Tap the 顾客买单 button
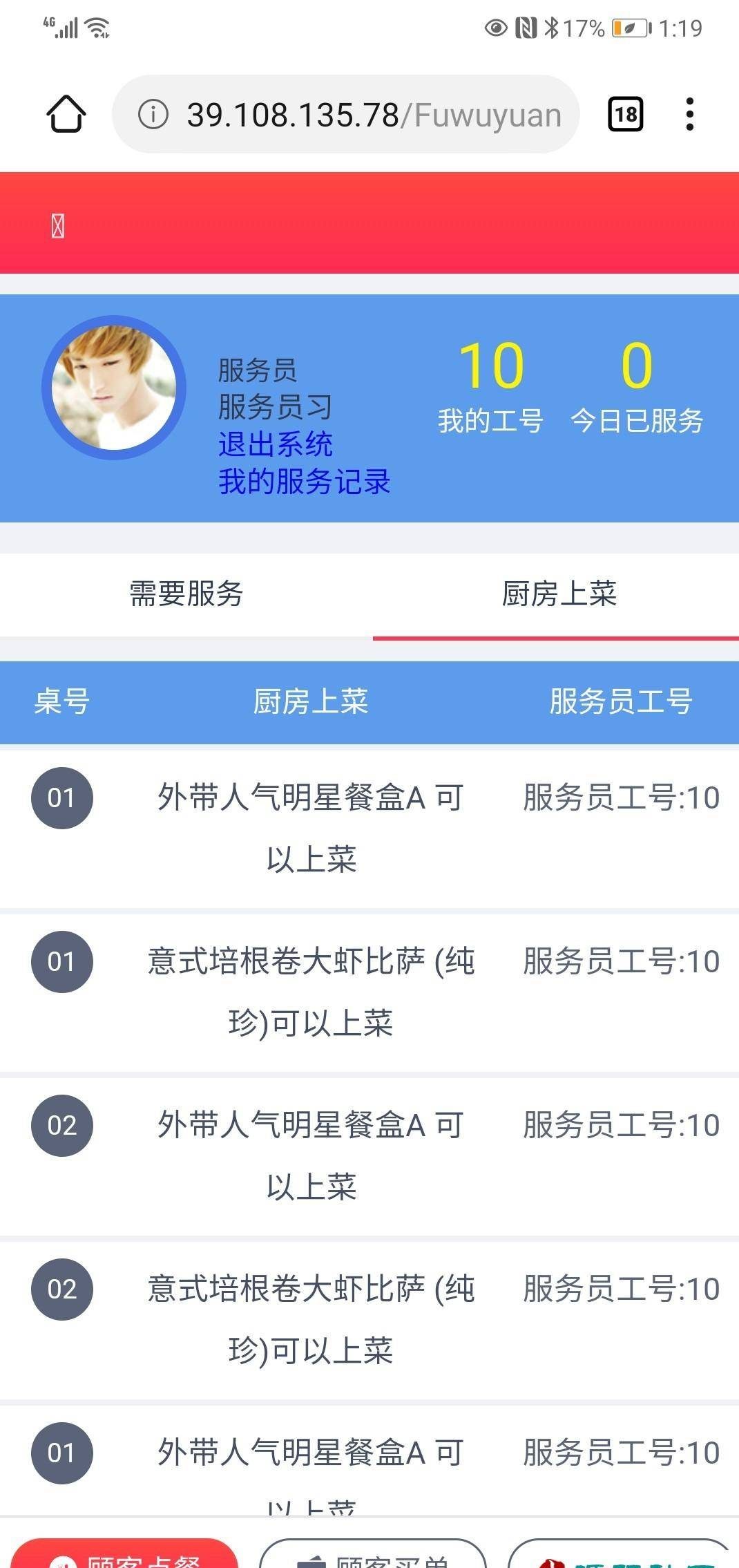Image resolution: width=739 pixels, height=1568 pixels. pyautogui.click(x=374, y=1558)
